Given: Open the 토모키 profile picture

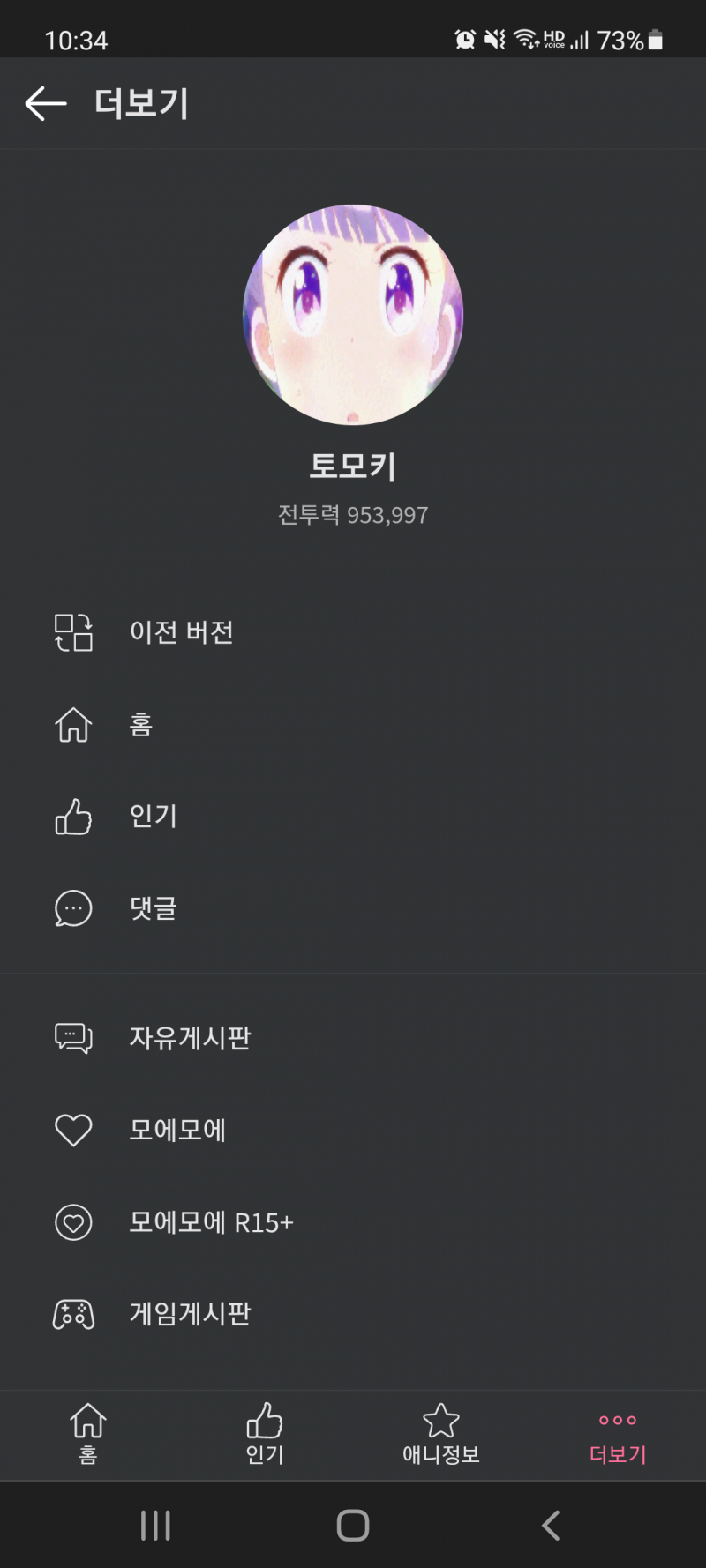Looking at the screenshot, I should click(353, 315).
